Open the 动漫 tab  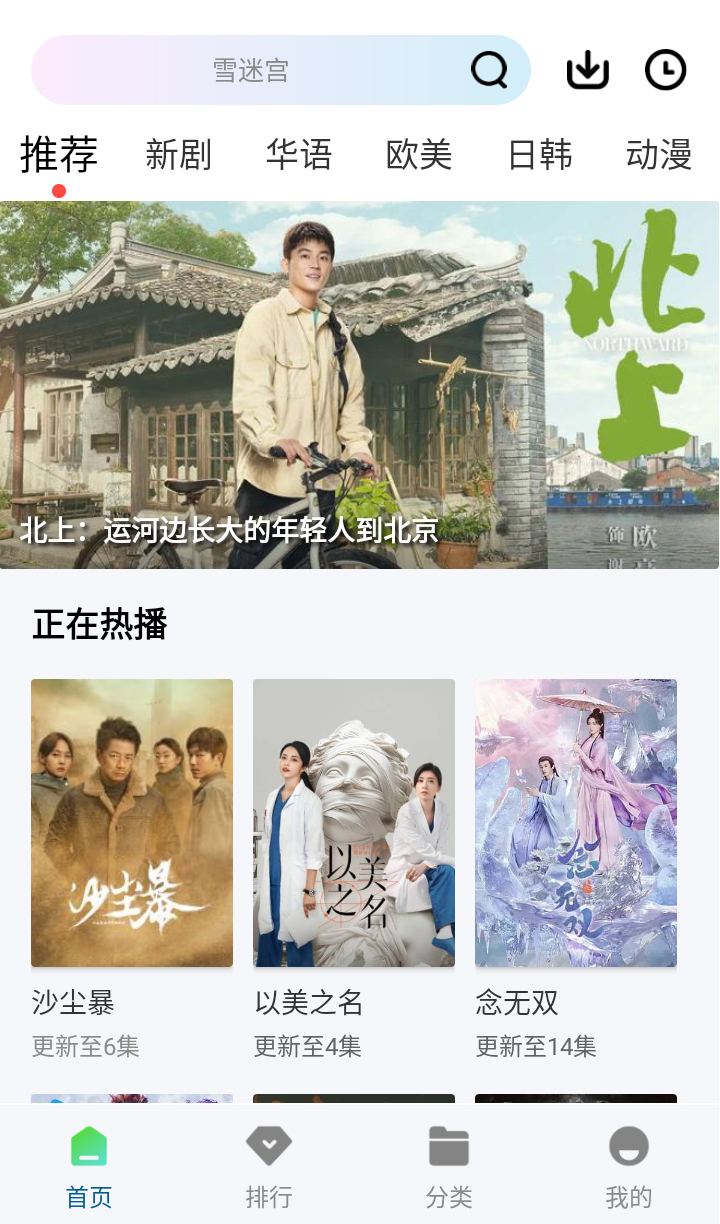click(x=658, y=155)
